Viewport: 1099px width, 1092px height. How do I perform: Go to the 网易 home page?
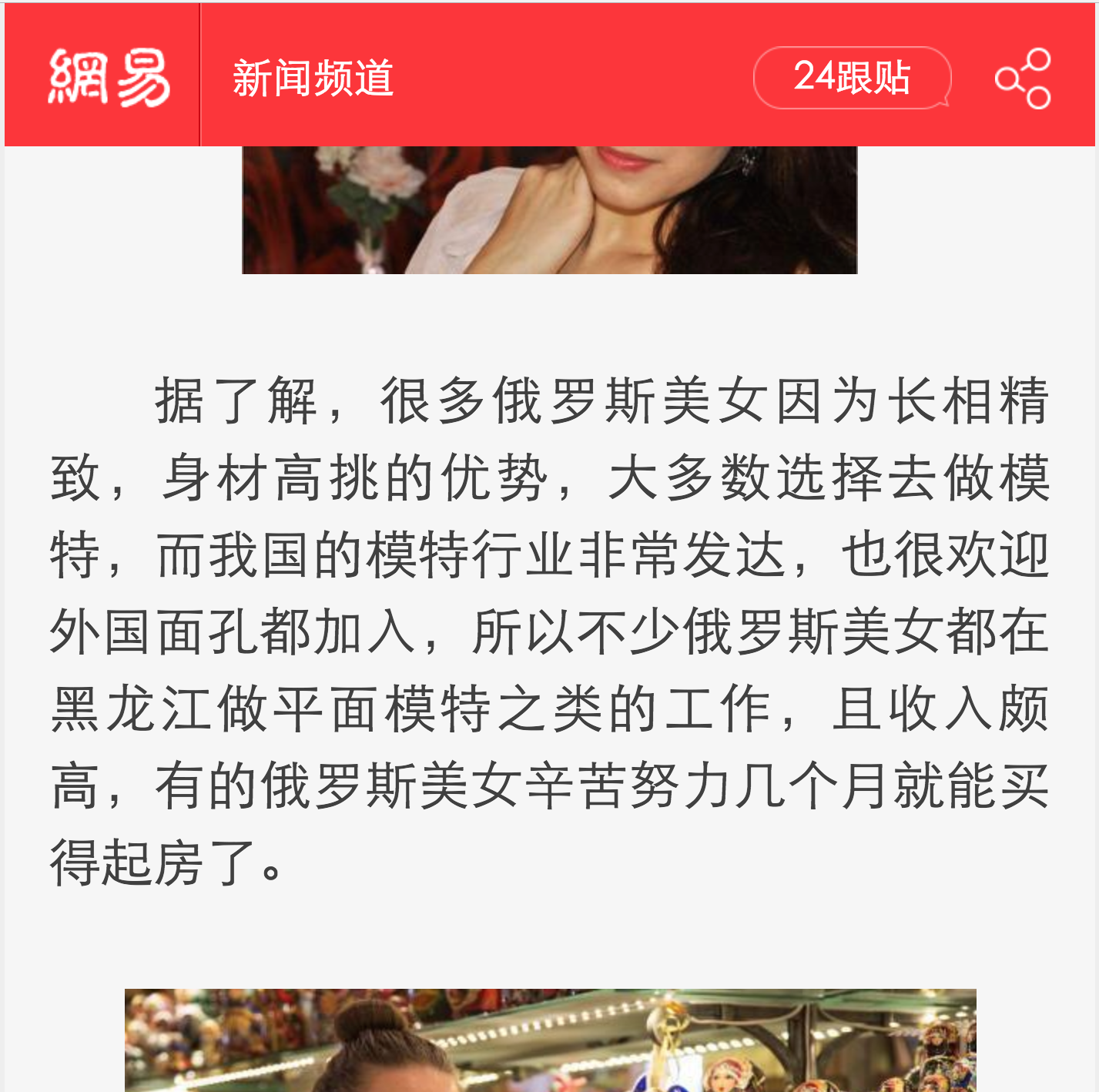click(109, 77)
